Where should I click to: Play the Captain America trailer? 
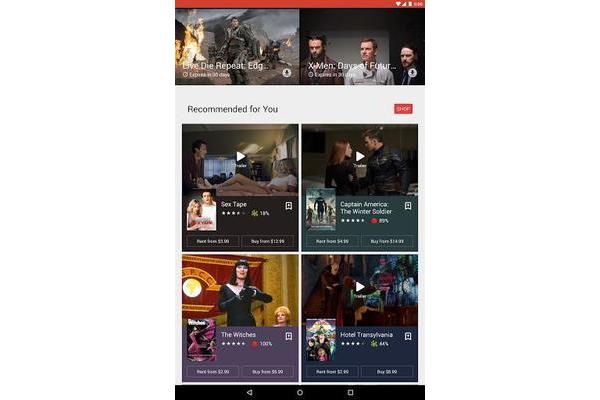[360, 157]
